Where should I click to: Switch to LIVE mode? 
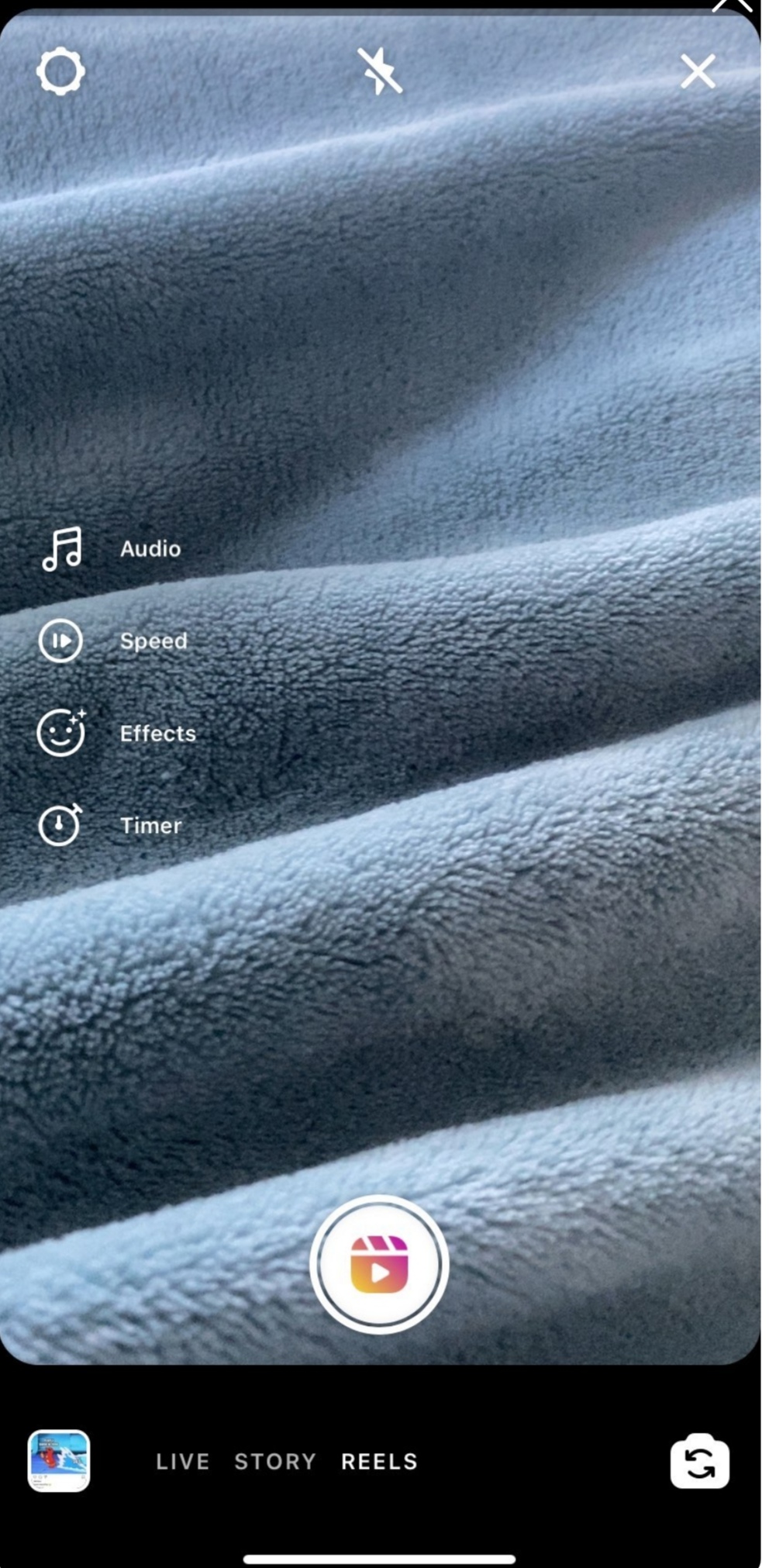pos(183,1462)
